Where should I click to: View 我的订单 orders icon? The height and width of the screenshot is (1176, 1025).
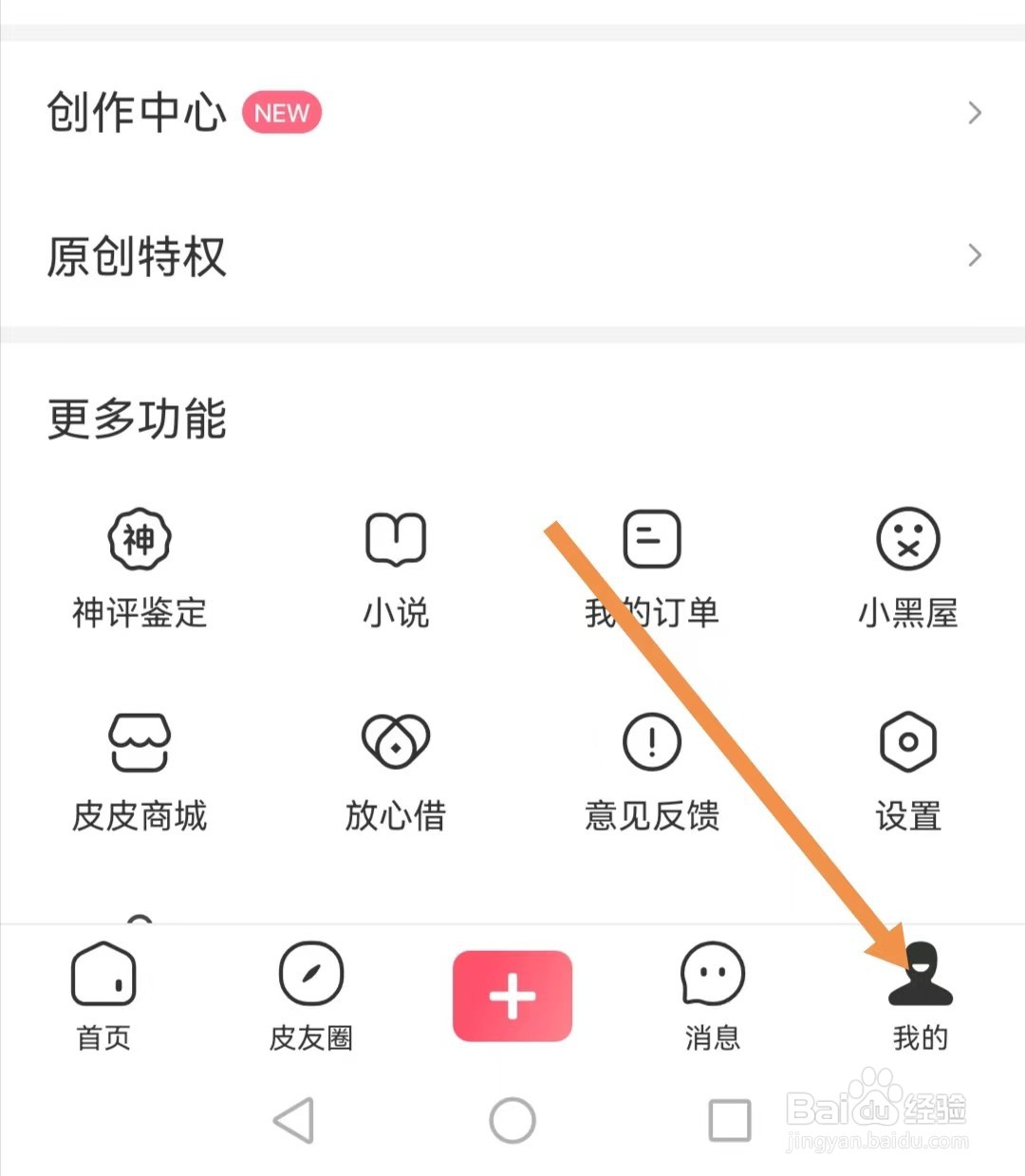652,565
